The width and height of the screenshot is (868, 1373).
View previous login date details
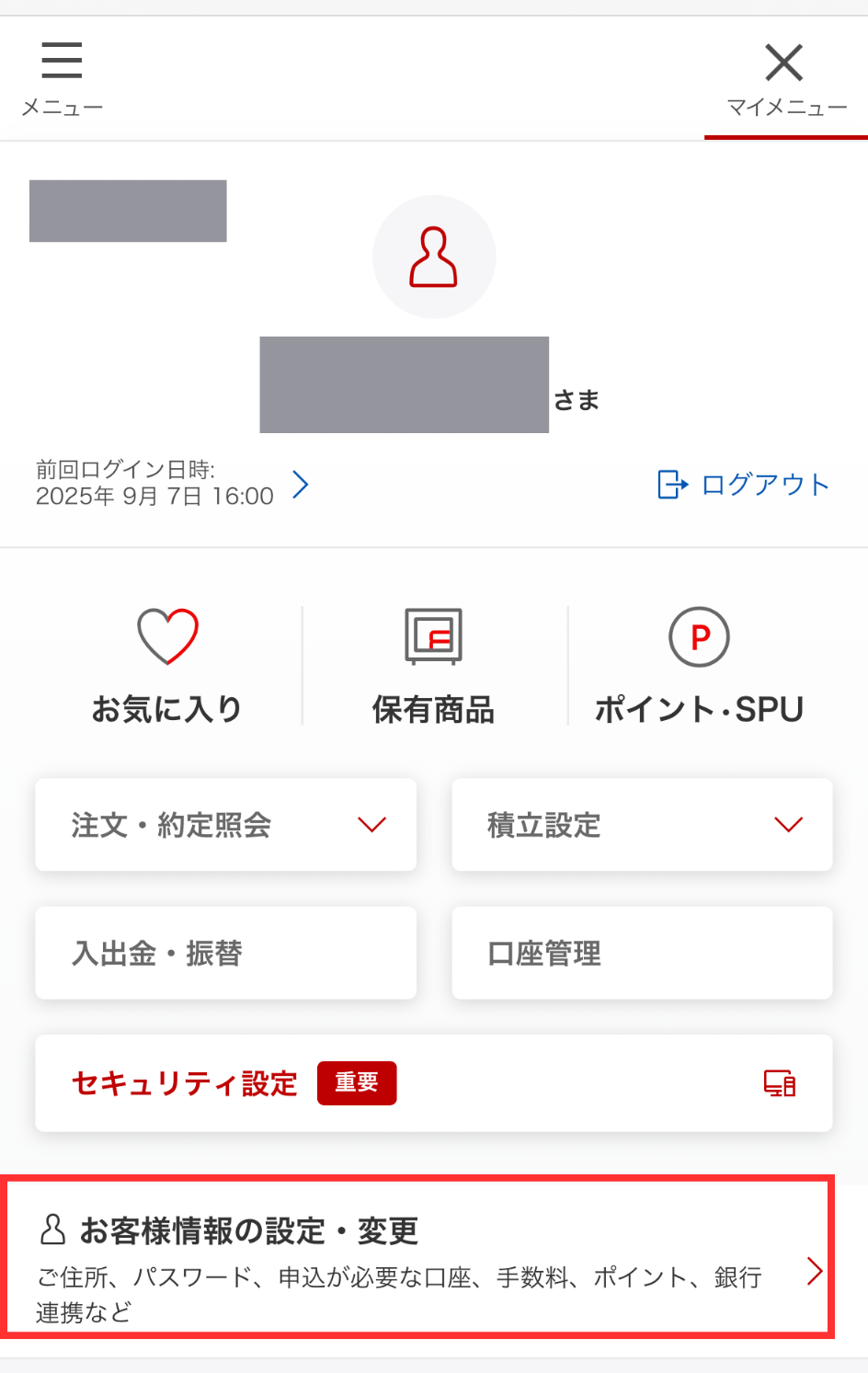[300, 484]
